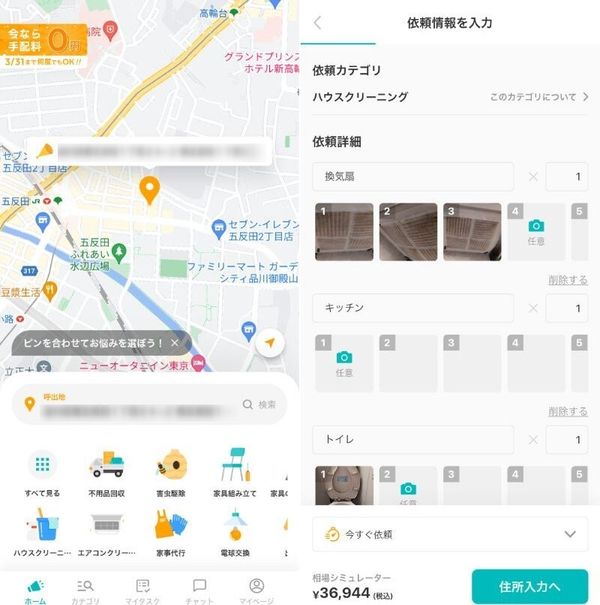Open the first 換気扇 photo
This screenshot has height=605, width=600.
click(344, 232)
